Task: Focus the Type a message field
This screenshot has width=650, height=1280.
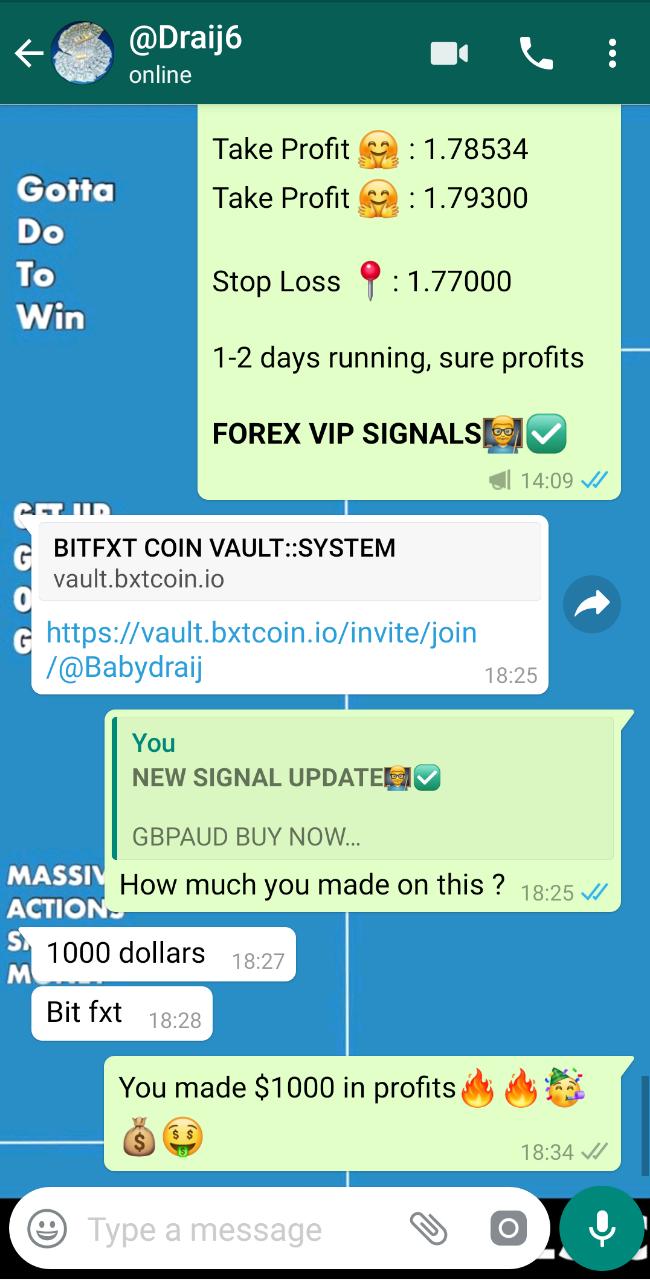Action: [240, 1229]
